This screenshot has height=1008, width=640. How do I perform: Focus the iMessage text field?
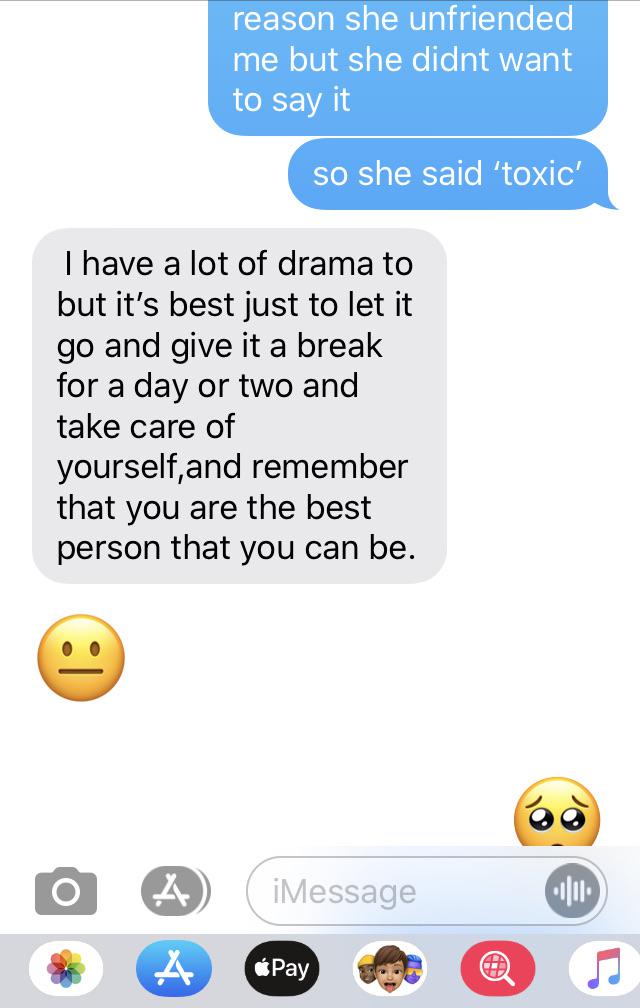click(390, 891)
